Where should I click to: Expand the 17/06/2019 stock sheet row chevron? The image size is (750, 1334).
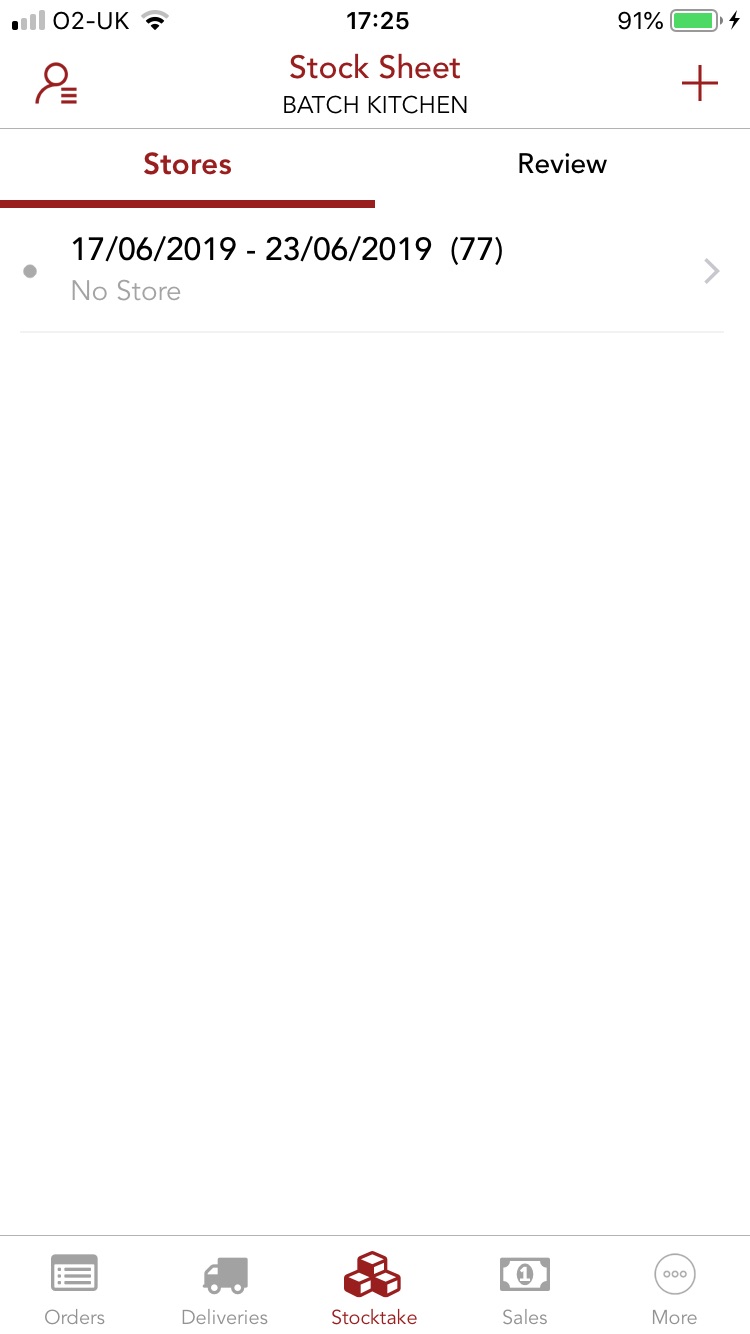pyautogui.click(x=710, y=270)
